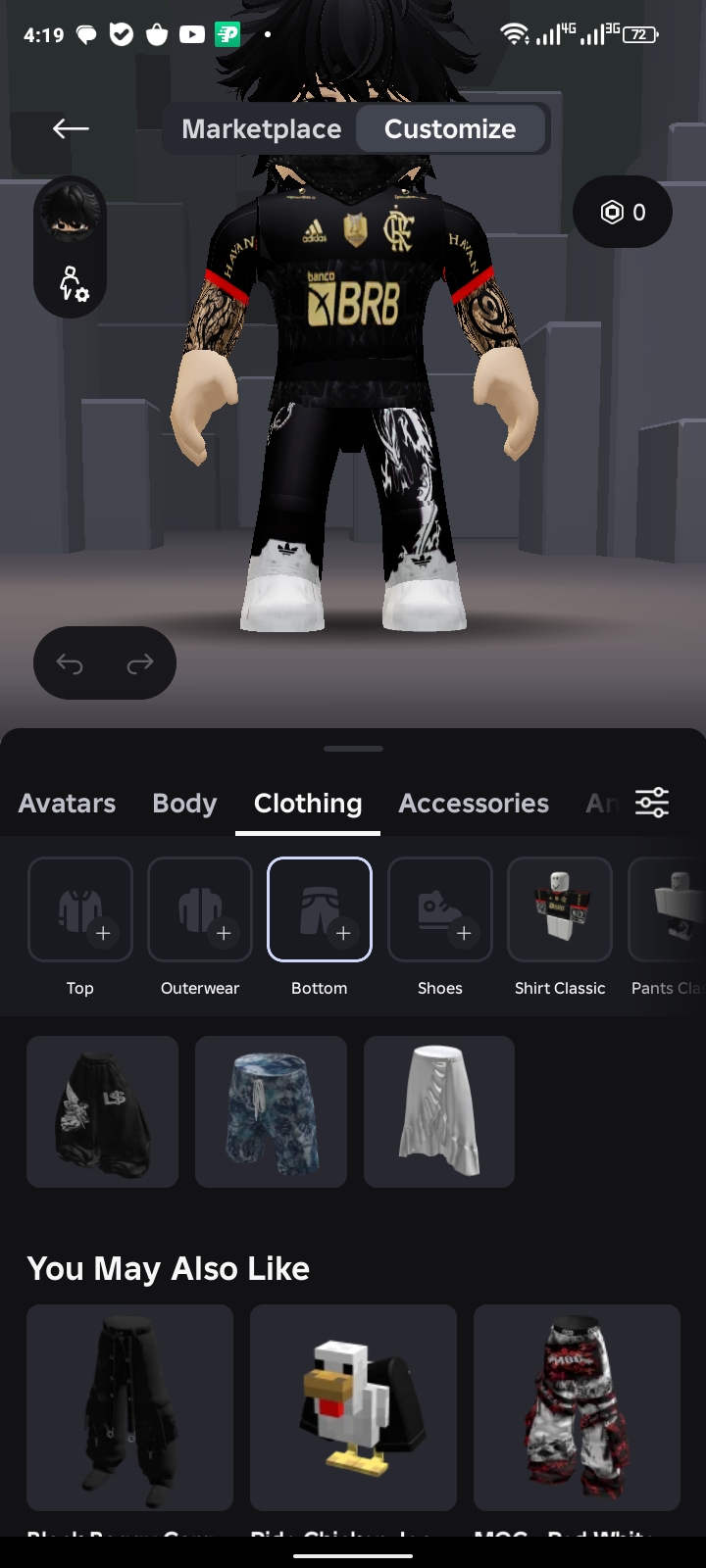The width and height of the screenshot is (706, 1568).
Task: Select the Customize tab
Action: click(x=450, y=128)
